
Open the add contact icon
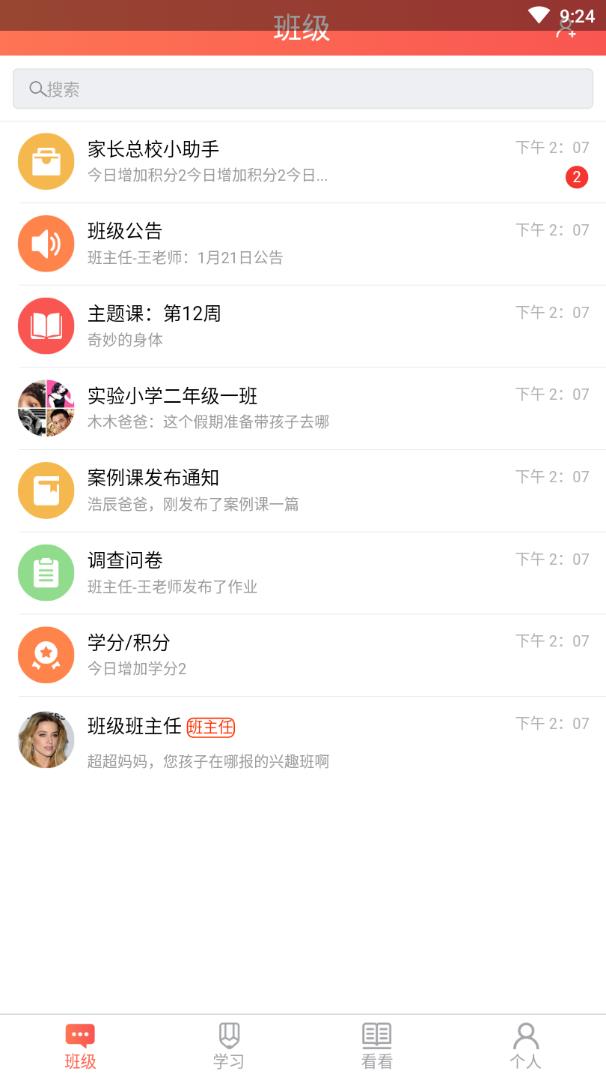pos(566,30)
